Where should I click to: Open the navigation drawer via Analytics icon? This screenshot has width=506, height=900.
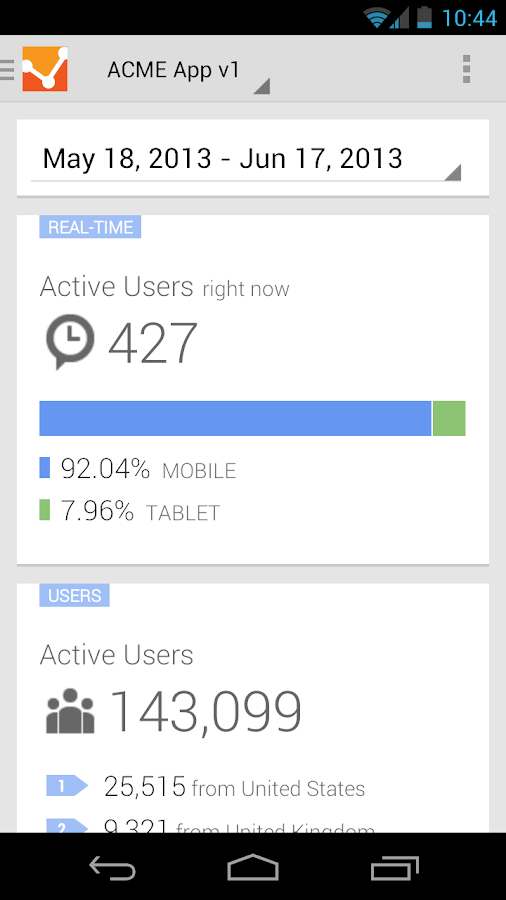pyautogui.click(x=34, y=69)
